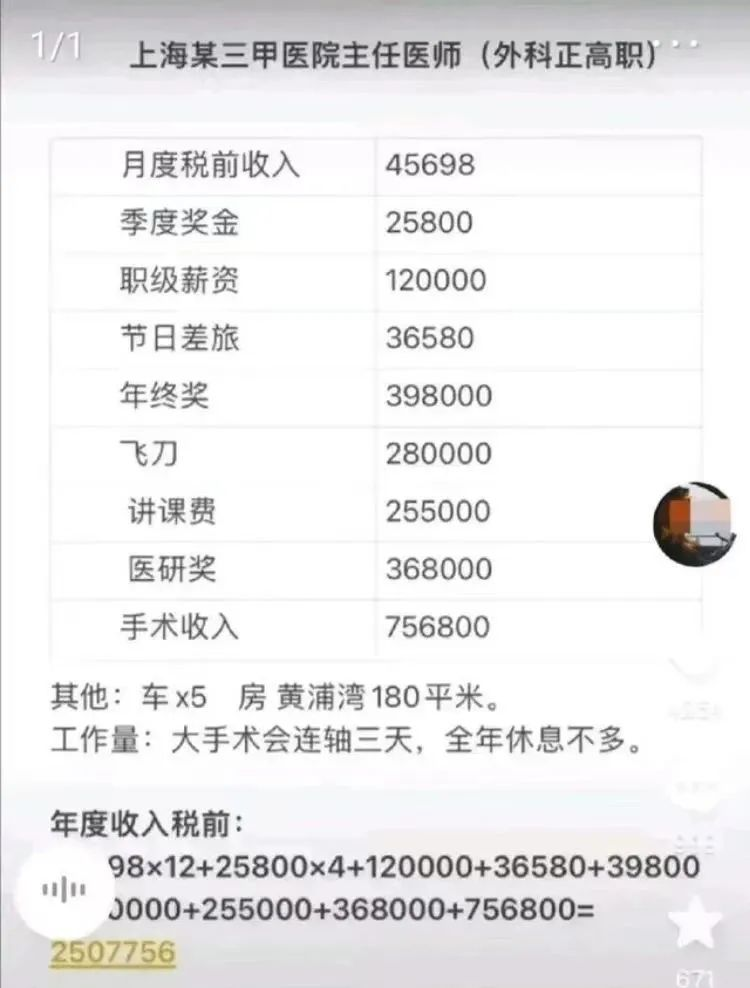Tap the audio waveform button
Image resolution: width=750 pixels, height=988 pixels.
[x=64, y=889]
